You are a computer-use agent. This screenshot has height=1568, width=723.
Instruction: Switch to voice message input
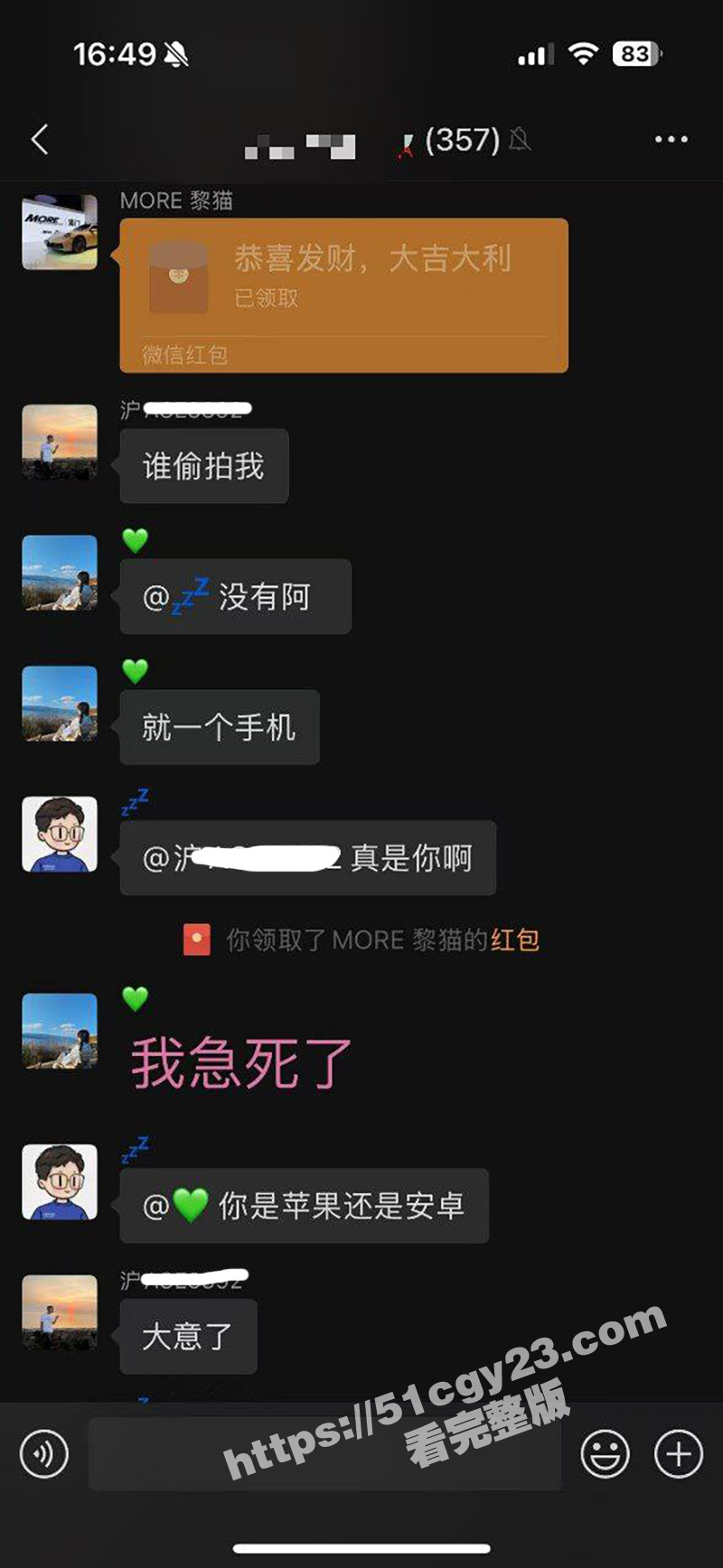(44, 1454)
